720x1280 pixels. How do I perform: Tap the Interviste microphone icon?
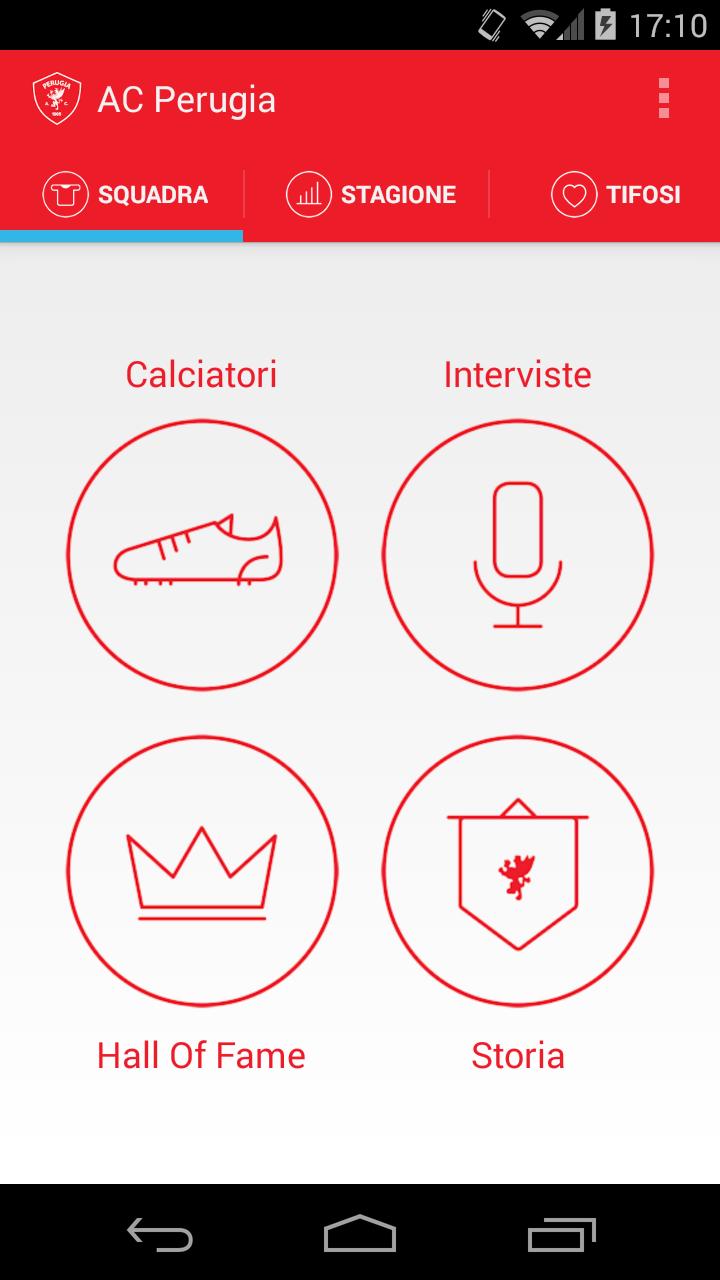[517, 555]
